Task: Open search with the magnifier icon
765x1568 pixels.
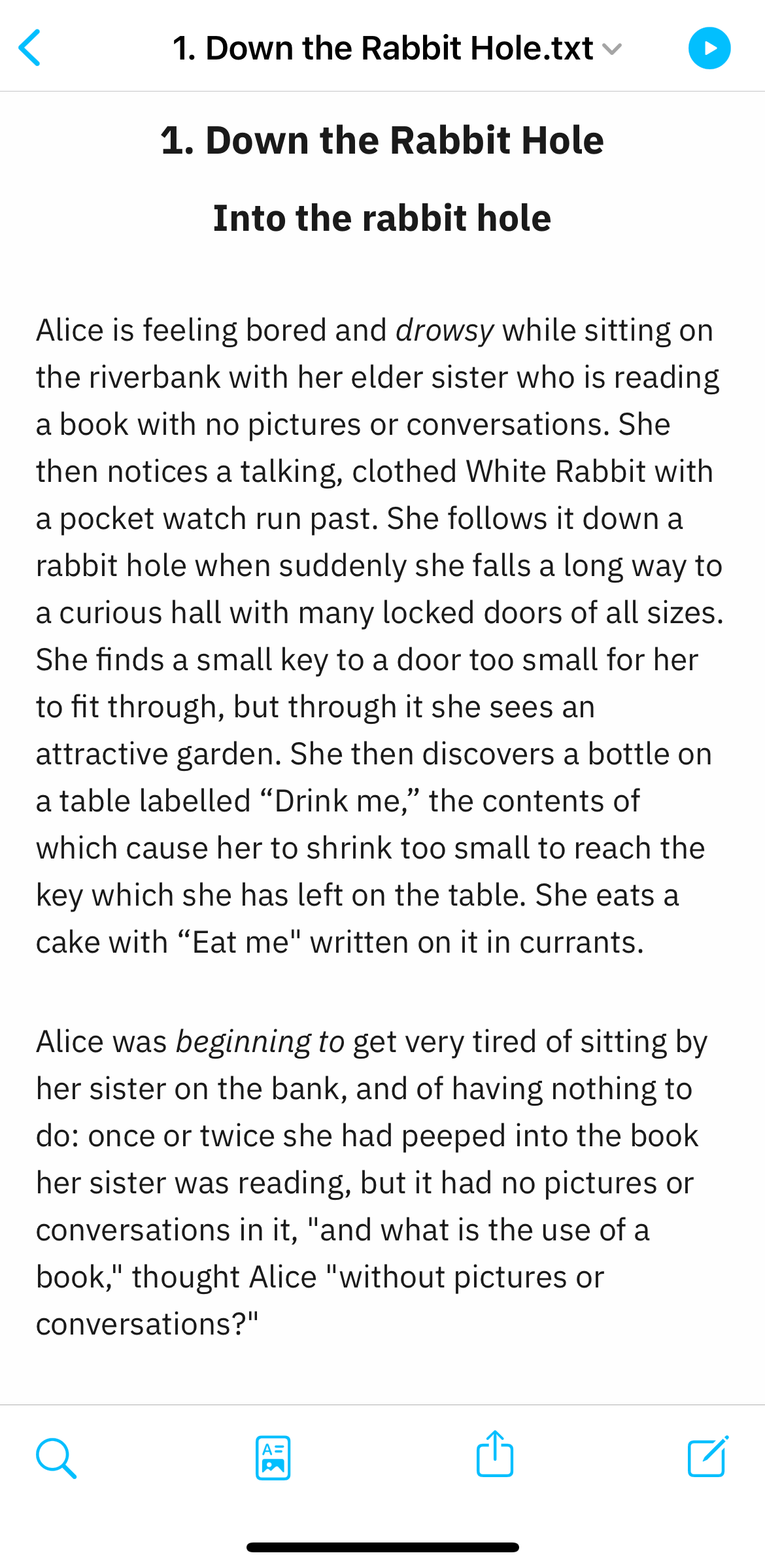Action: coord(56,1458)
